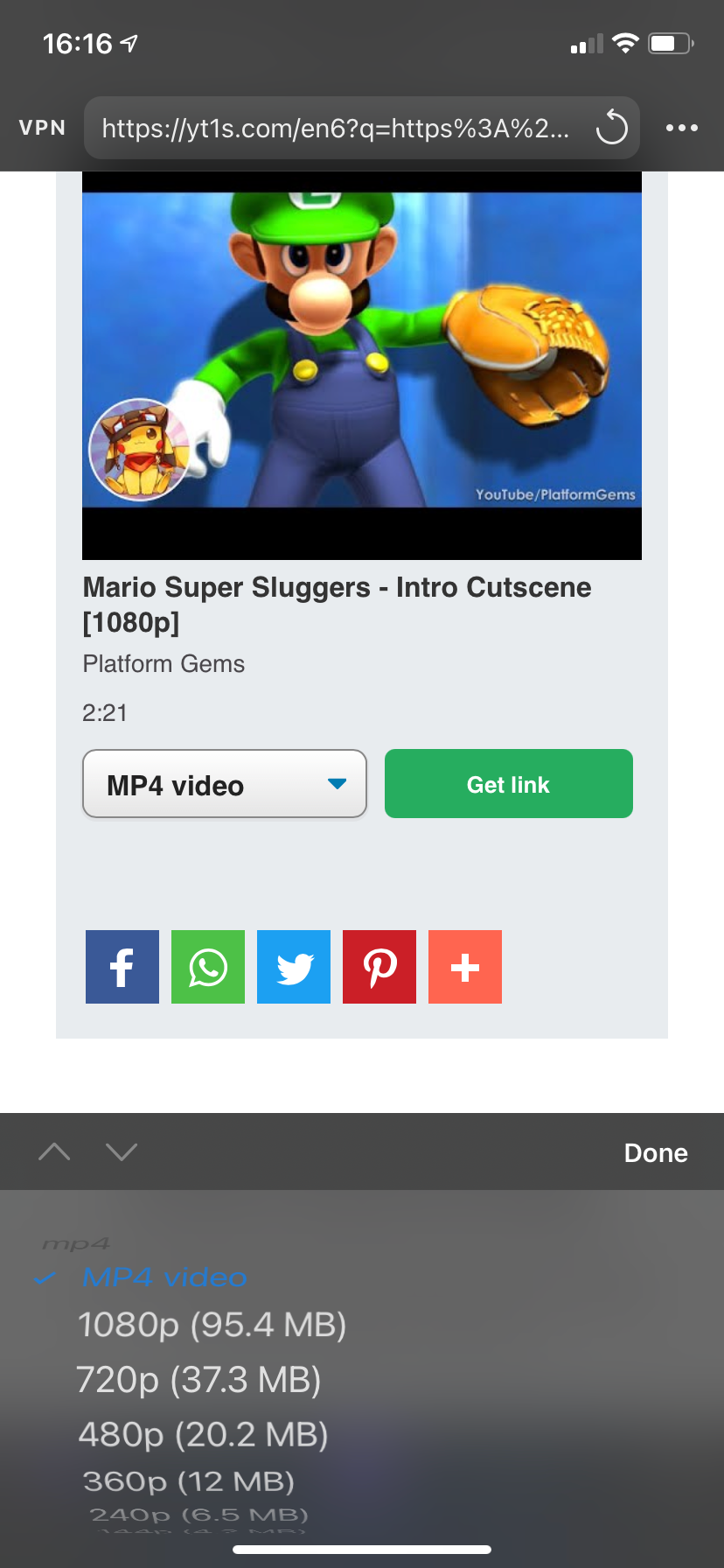
Task: Open more sharing options plus button
Action: pyautogui.click(x=465, y=967)
